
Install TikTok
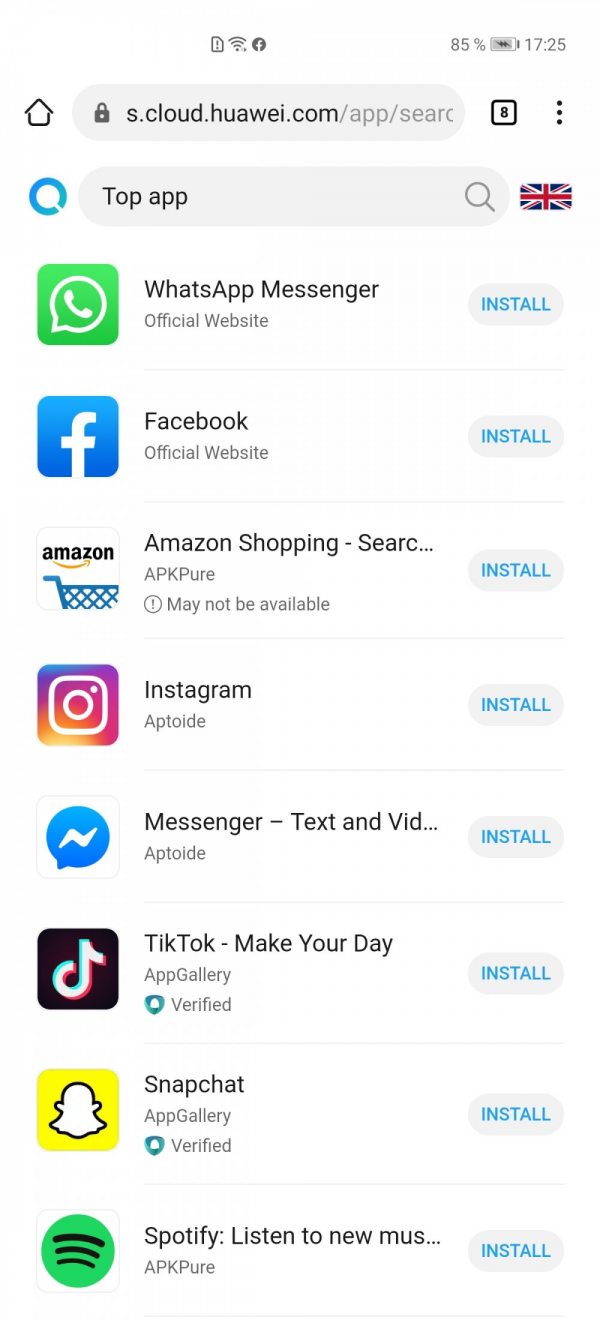click(x=515, y=973)
